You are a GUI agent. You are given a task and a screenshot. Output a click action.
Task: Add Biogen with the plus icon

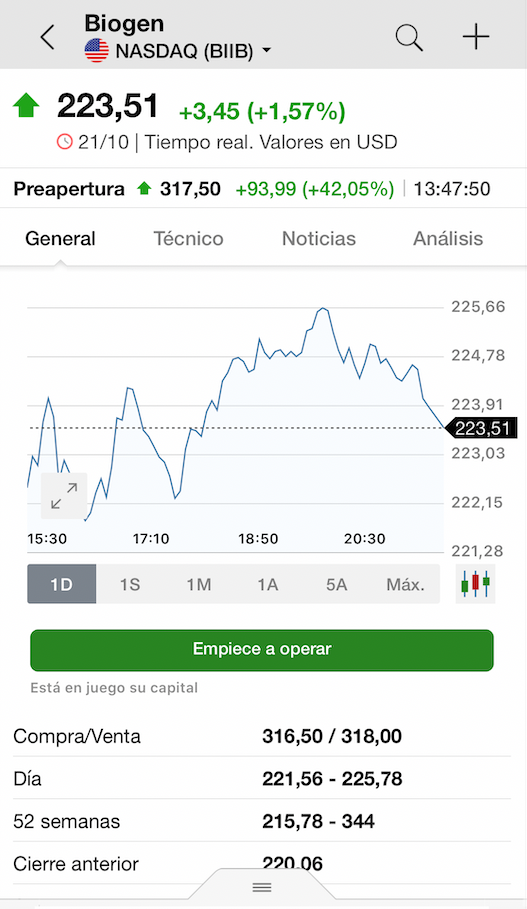point(476,38)
